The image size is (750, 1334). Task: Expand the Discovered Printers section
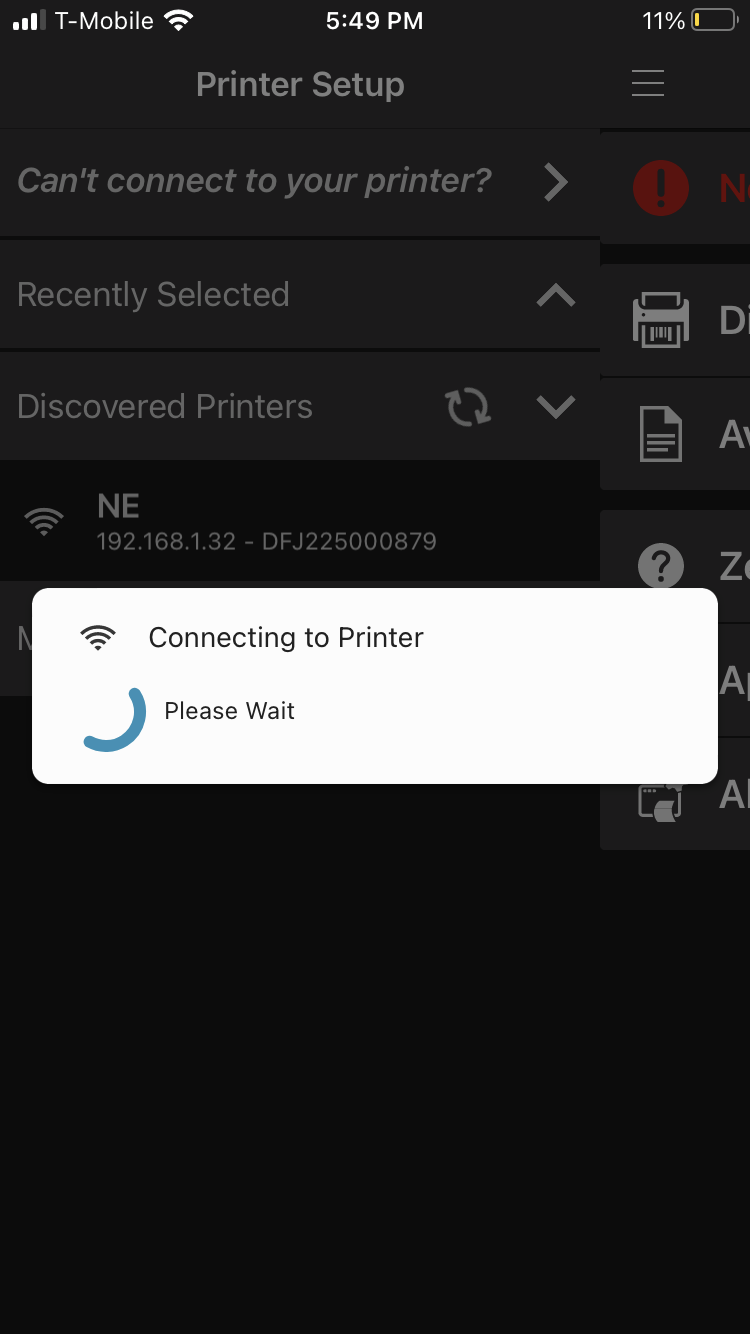(x=555, y=407)
